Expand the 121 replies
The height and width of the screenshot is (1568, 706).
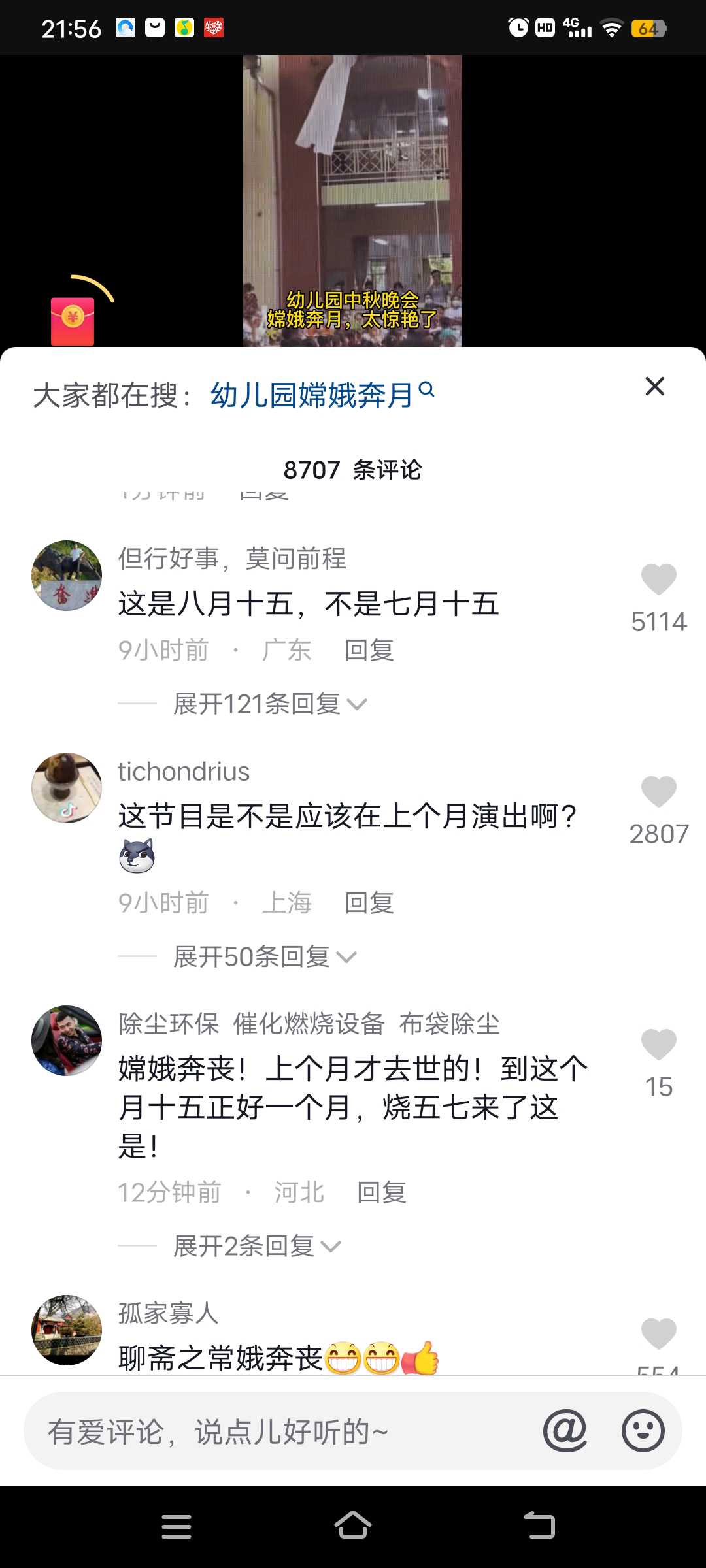coord(269,704)
